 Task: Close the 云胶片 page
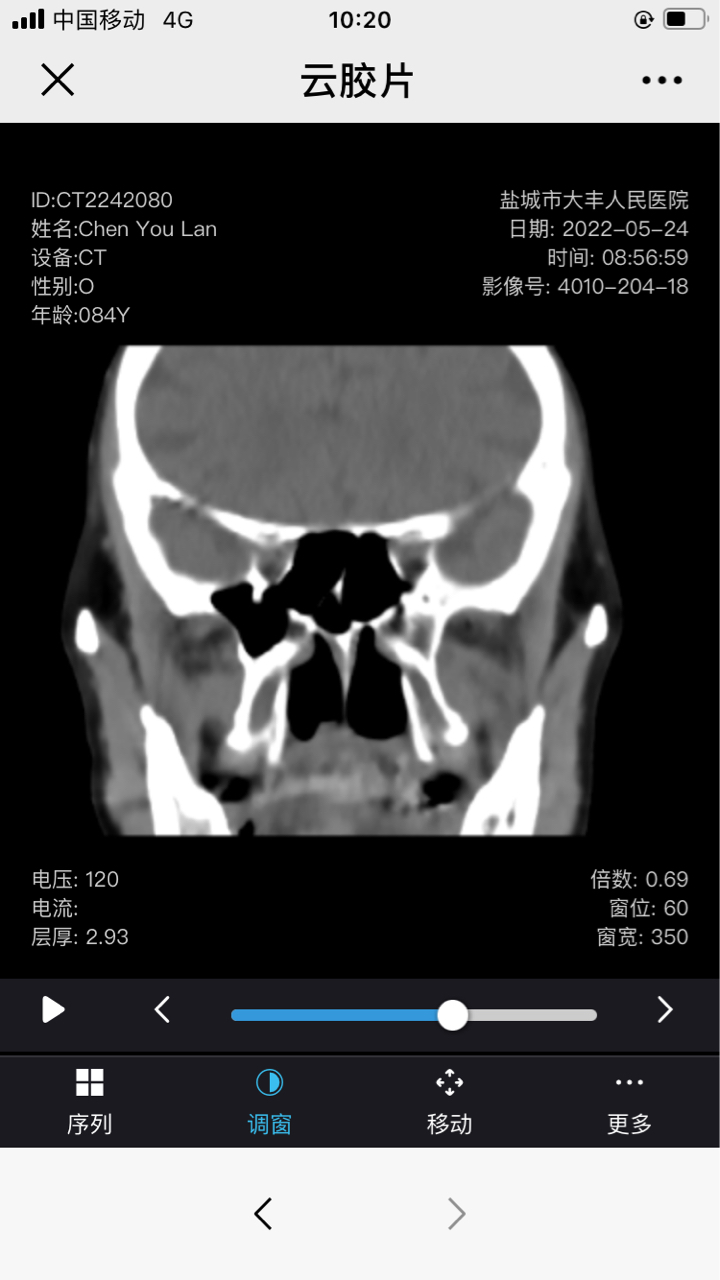pyautogui.click(x=58, y=80)
